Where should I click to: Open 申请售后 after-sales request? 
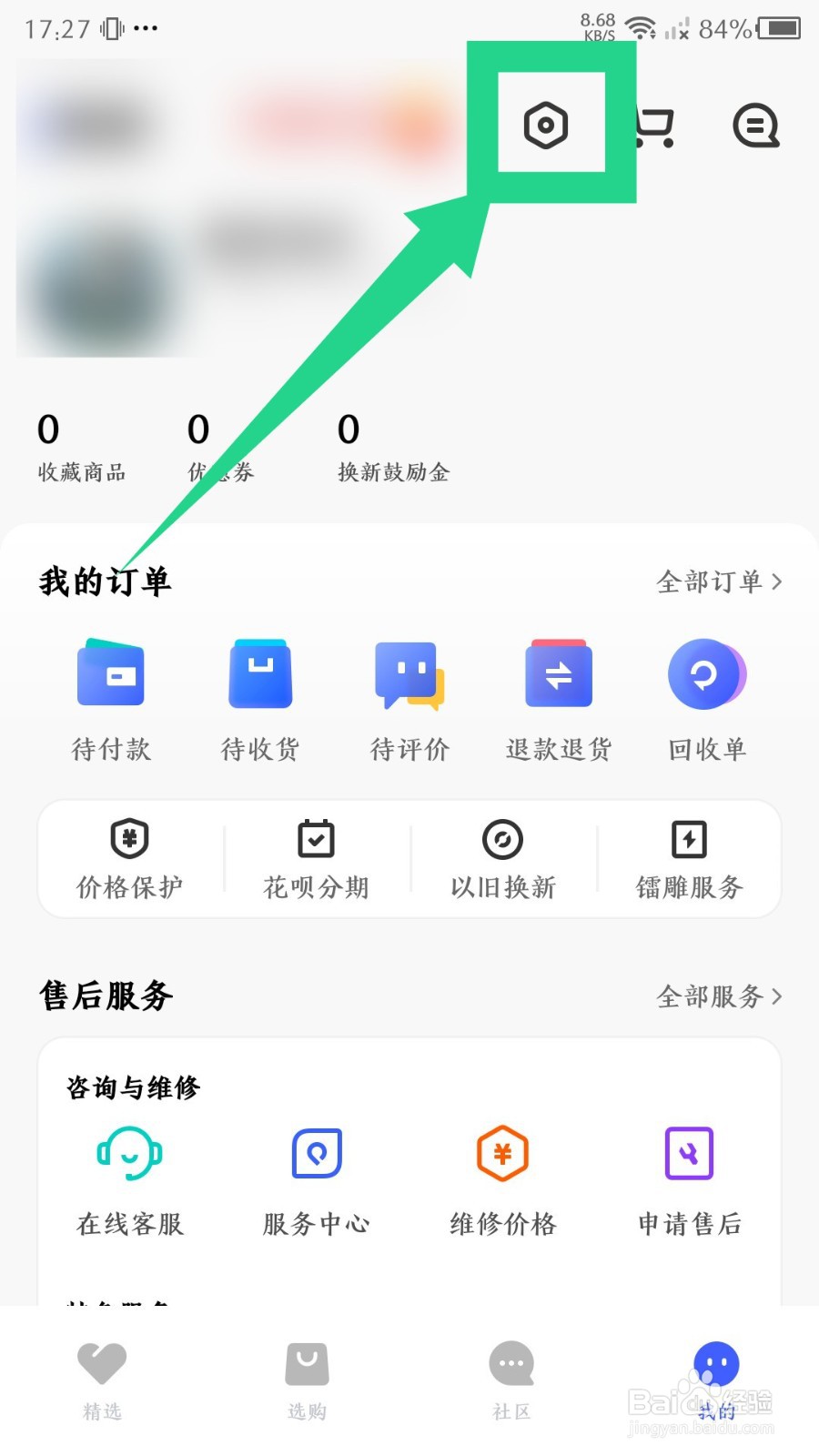coord(690,1179)
